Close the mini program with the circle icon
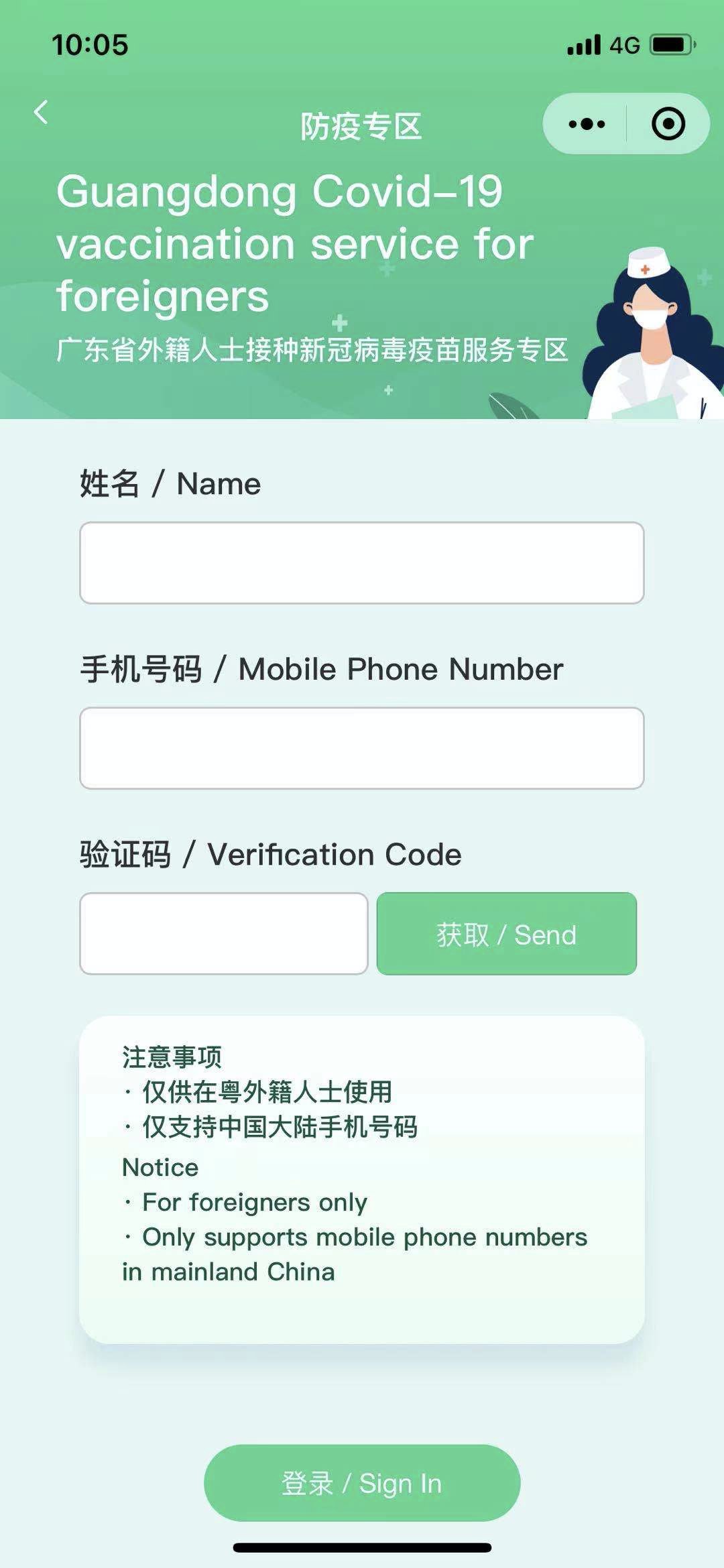Screen dimensions: 724x1568 [x=668, y=124]
